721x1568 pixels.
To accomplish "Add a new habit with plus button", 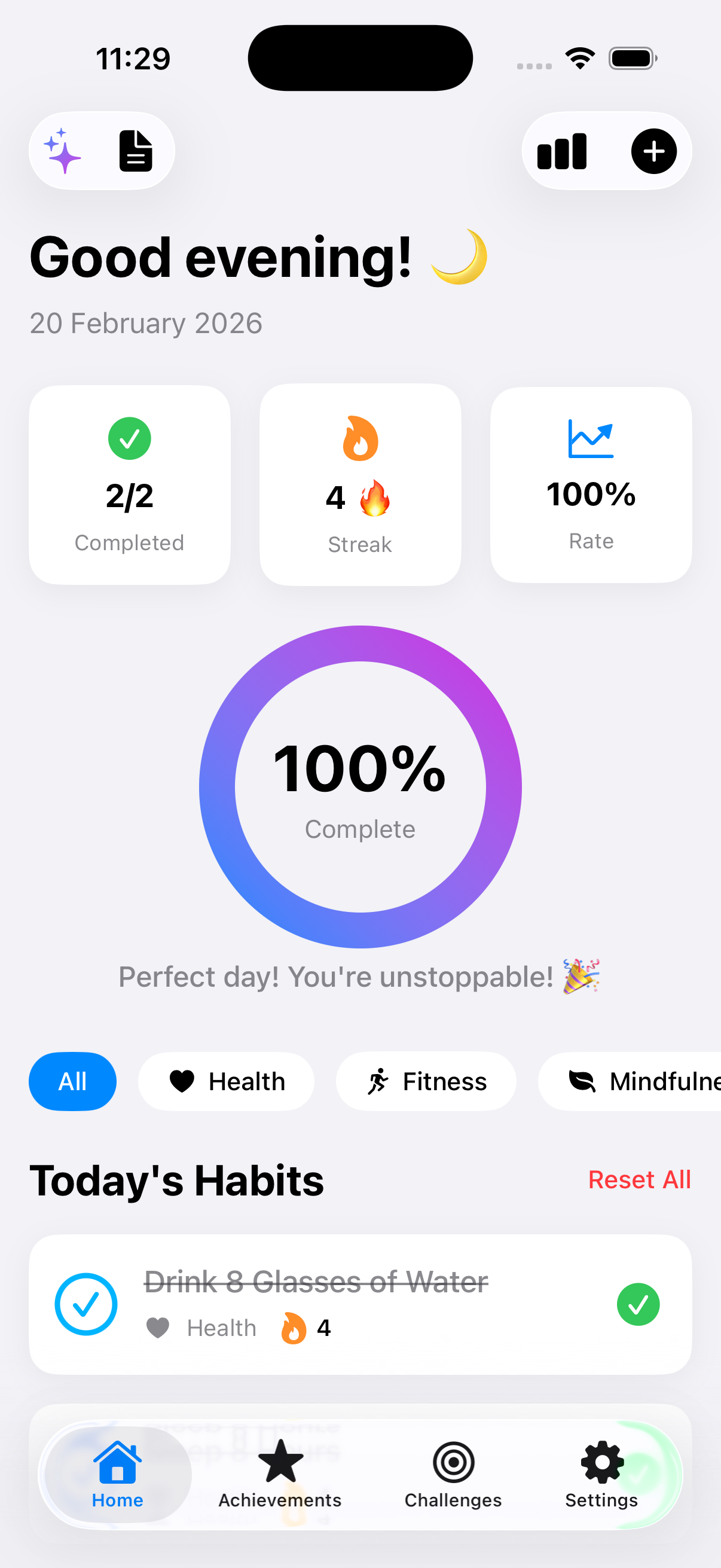I will pyautogui.click(x=653, y=151).
